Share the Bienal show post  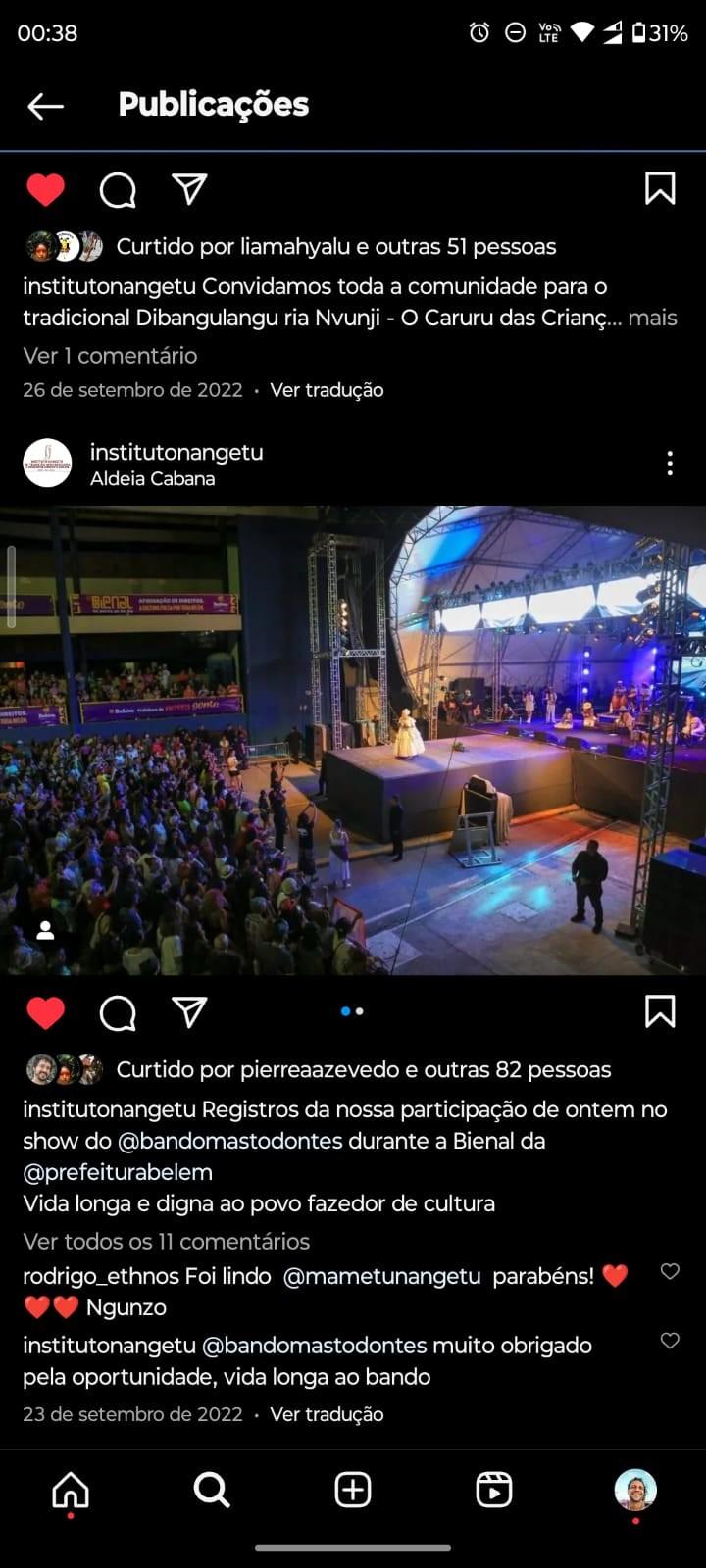tap(189, 1012)
